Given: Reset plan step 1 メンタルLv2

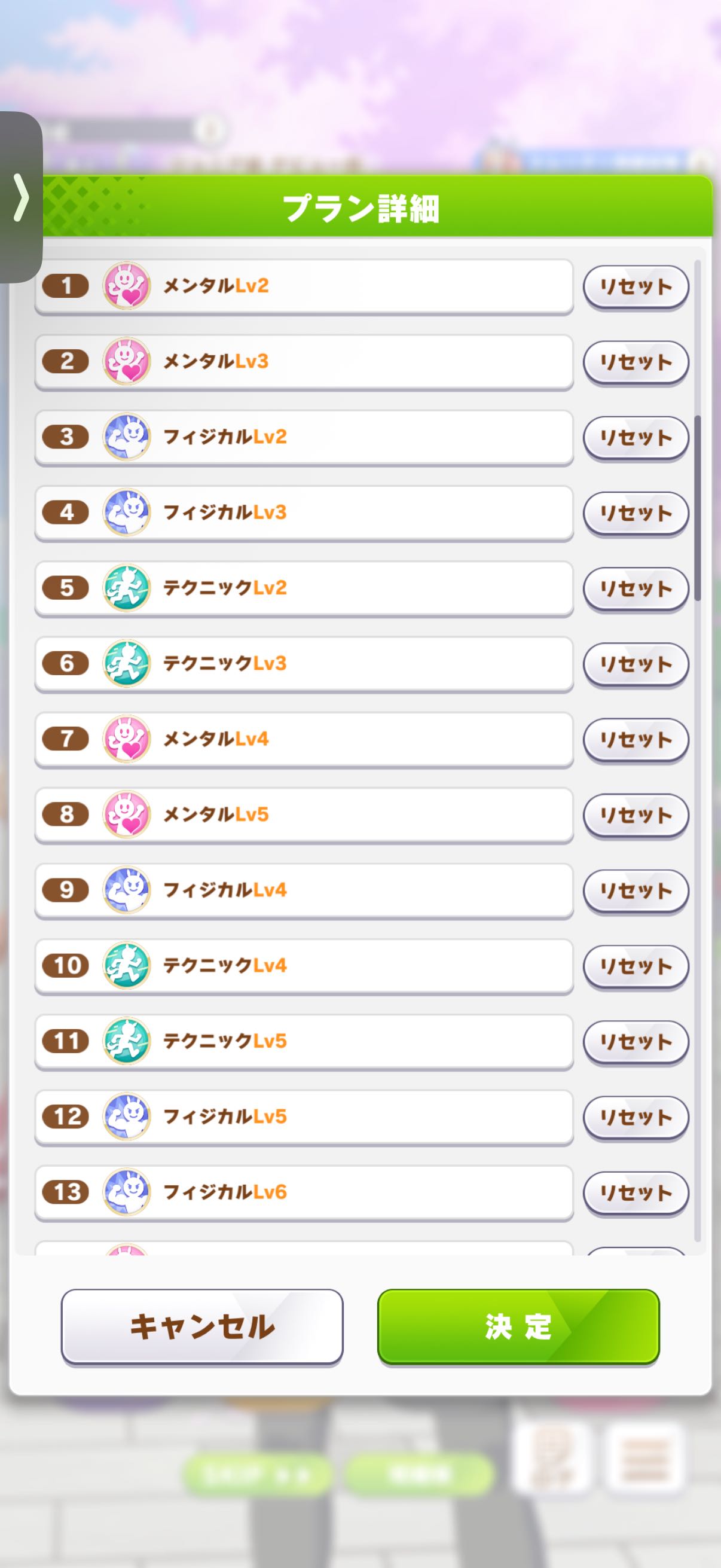Looking at the screenshot, I should pos(636,286).
